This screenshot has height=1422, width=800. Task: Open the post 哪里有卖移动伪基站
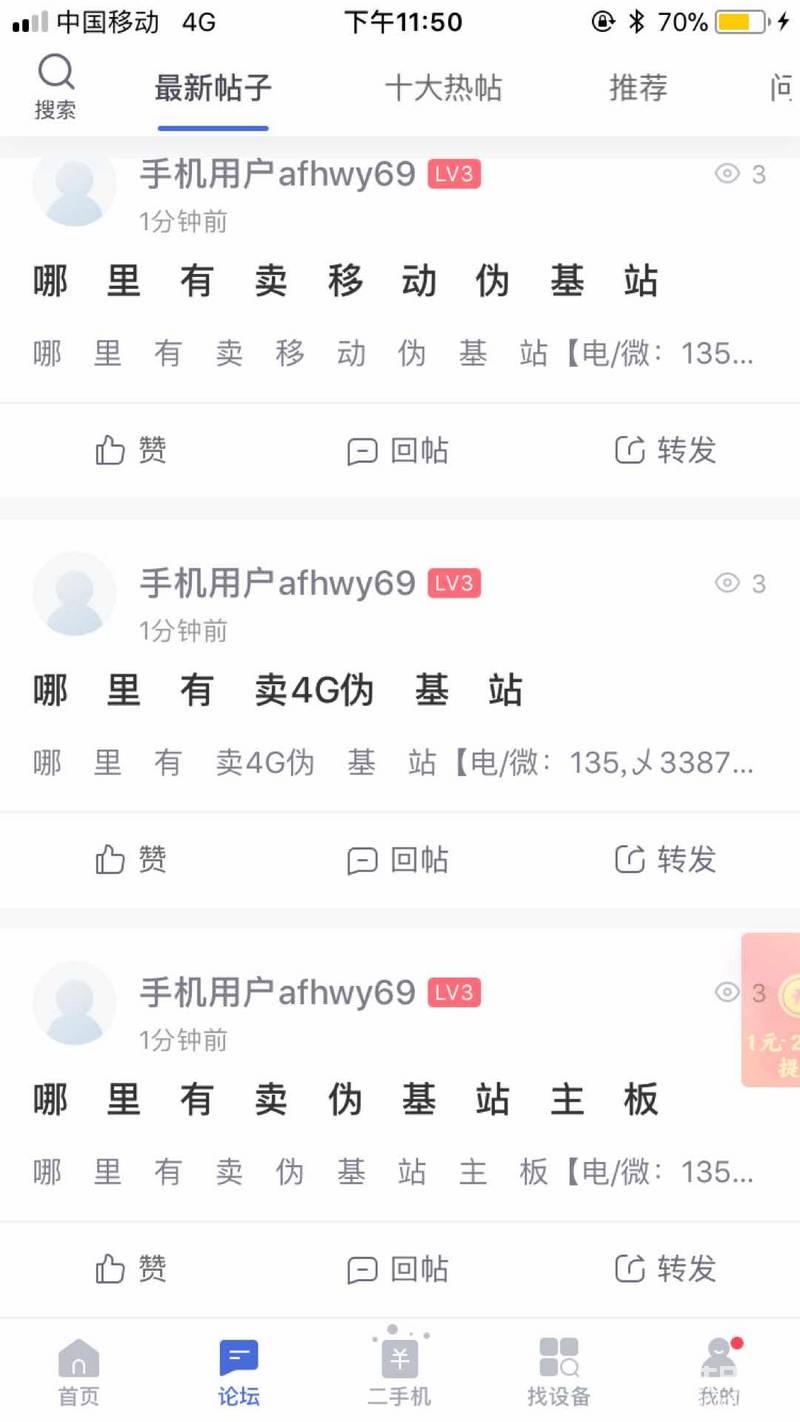coord(345,282)
